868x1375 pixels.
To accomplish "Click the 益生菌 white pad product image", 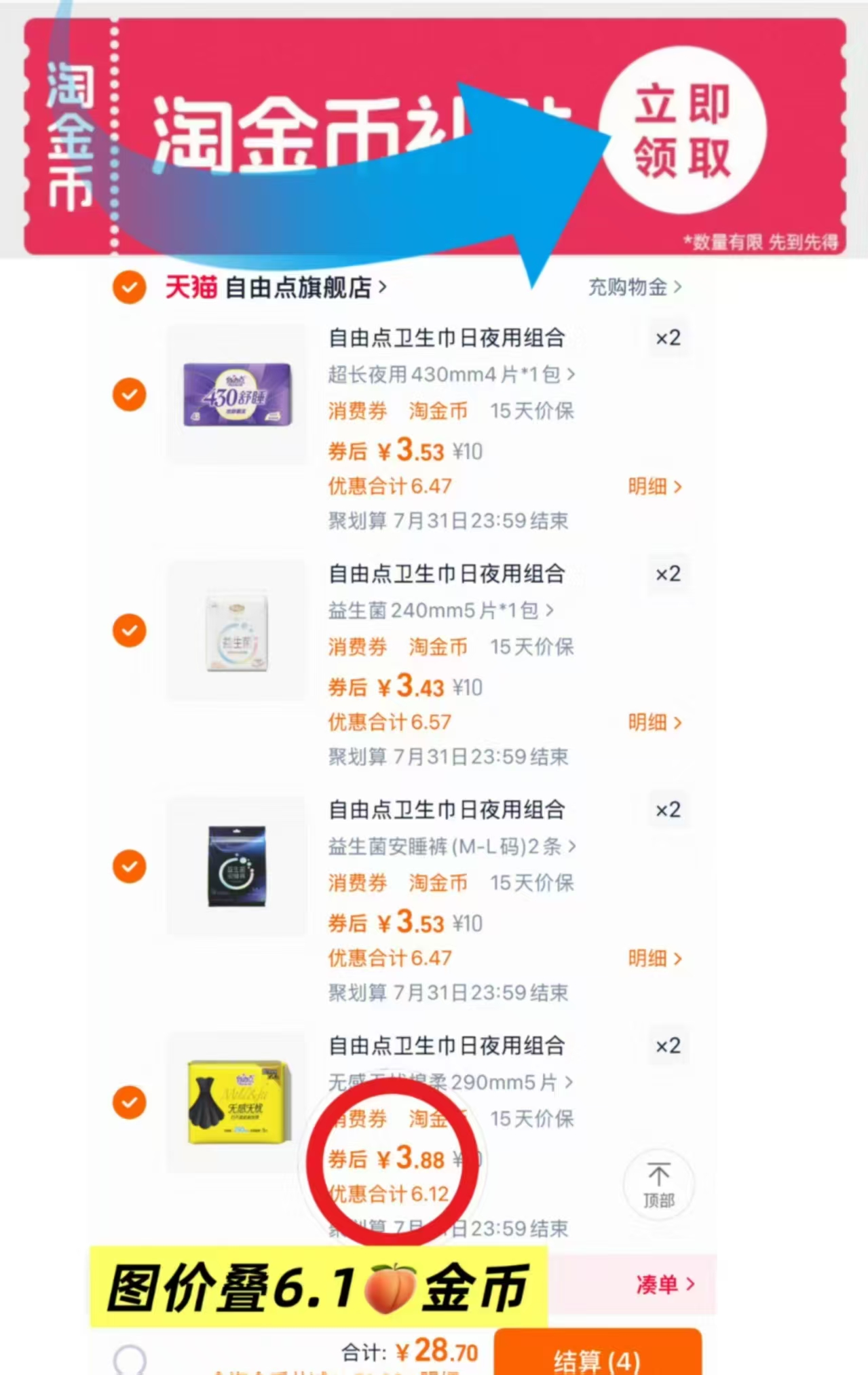I will click(x=236, y=631).
